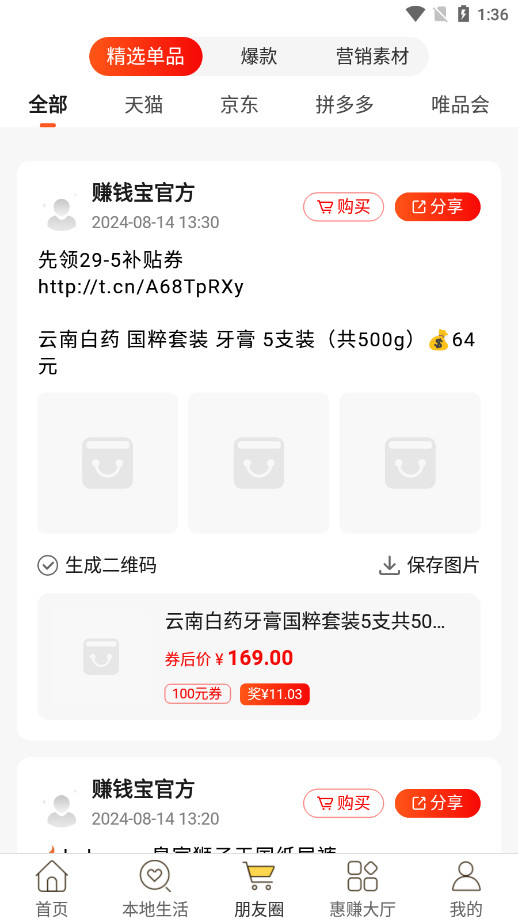Filter posts by 唯品会
The image size is (518, 922).
coord(460,105)
